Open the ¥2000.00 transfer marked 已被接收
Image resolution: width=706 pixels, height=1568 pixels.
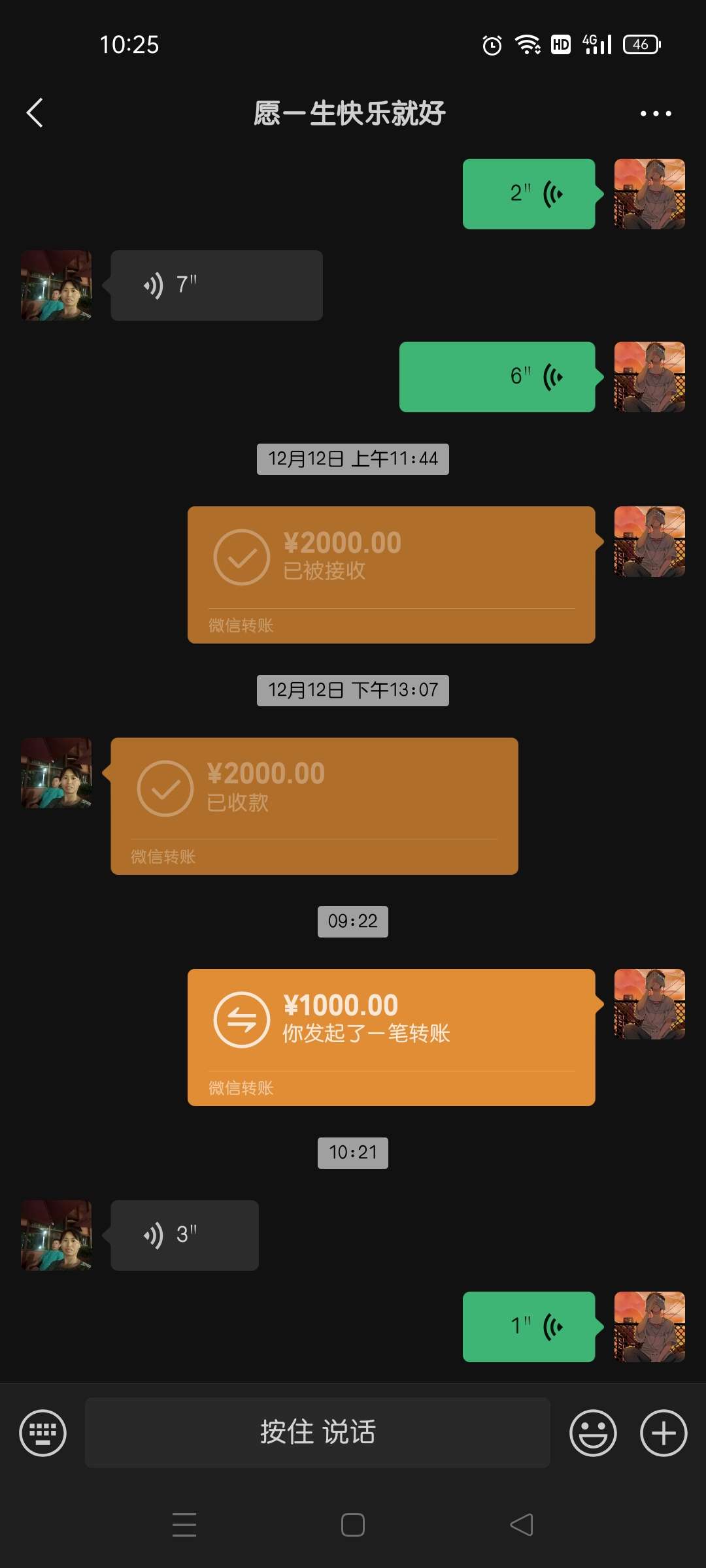click(x=392, y=575)
